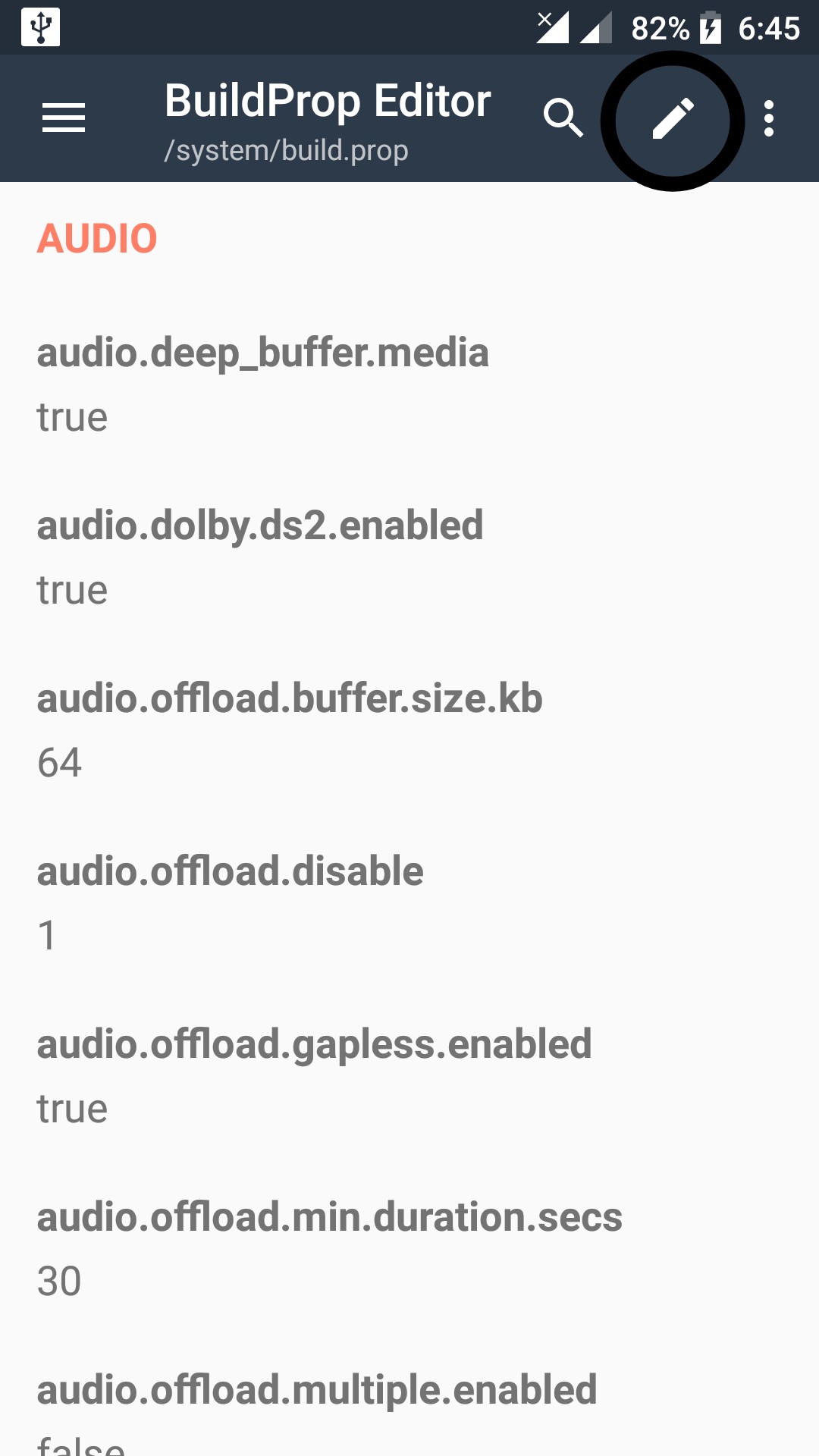Image resolution: width=819 pixels, height=1456 pixels.
Task: Select audio.offload.gapless.enabled row
Action: tap(314, 1075)
